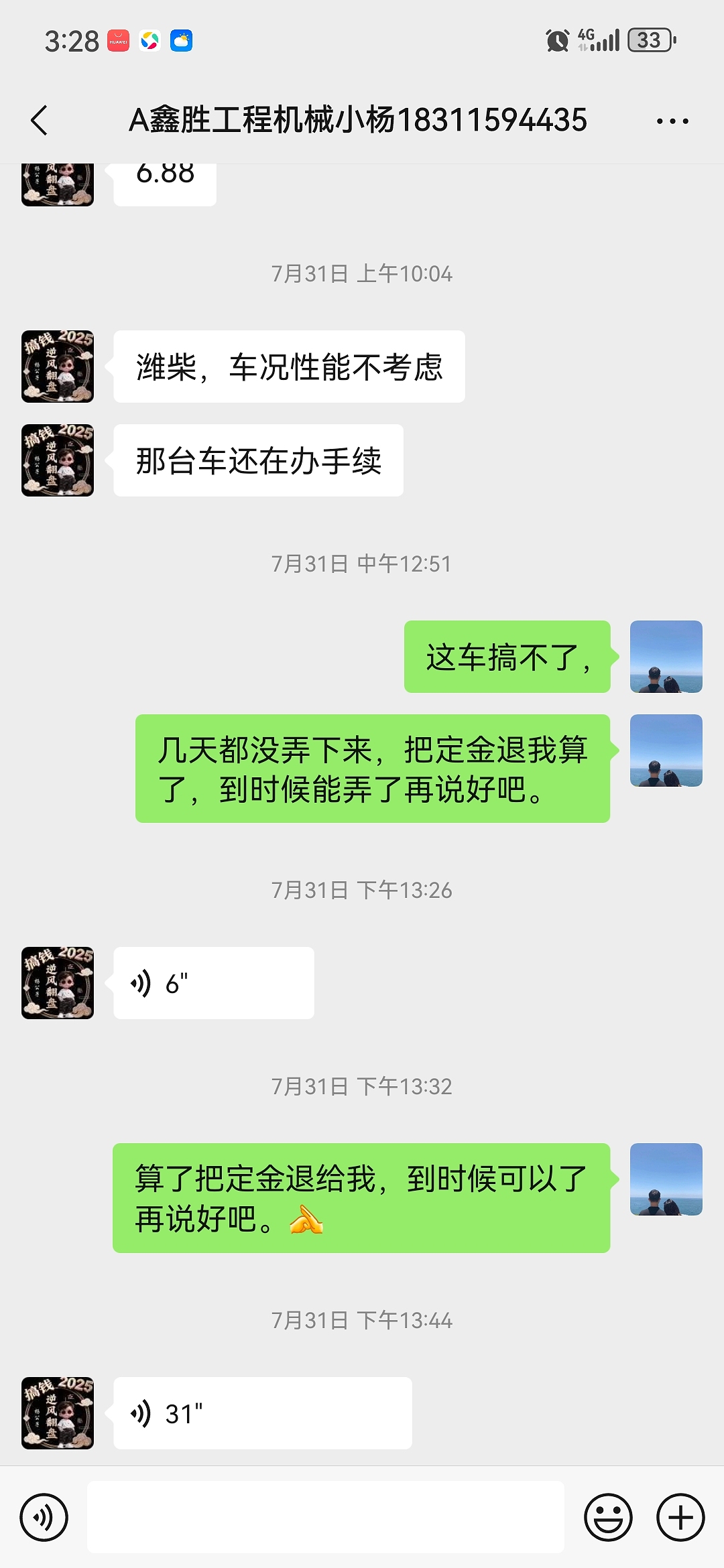Open the plus attachments menu

680,1517
